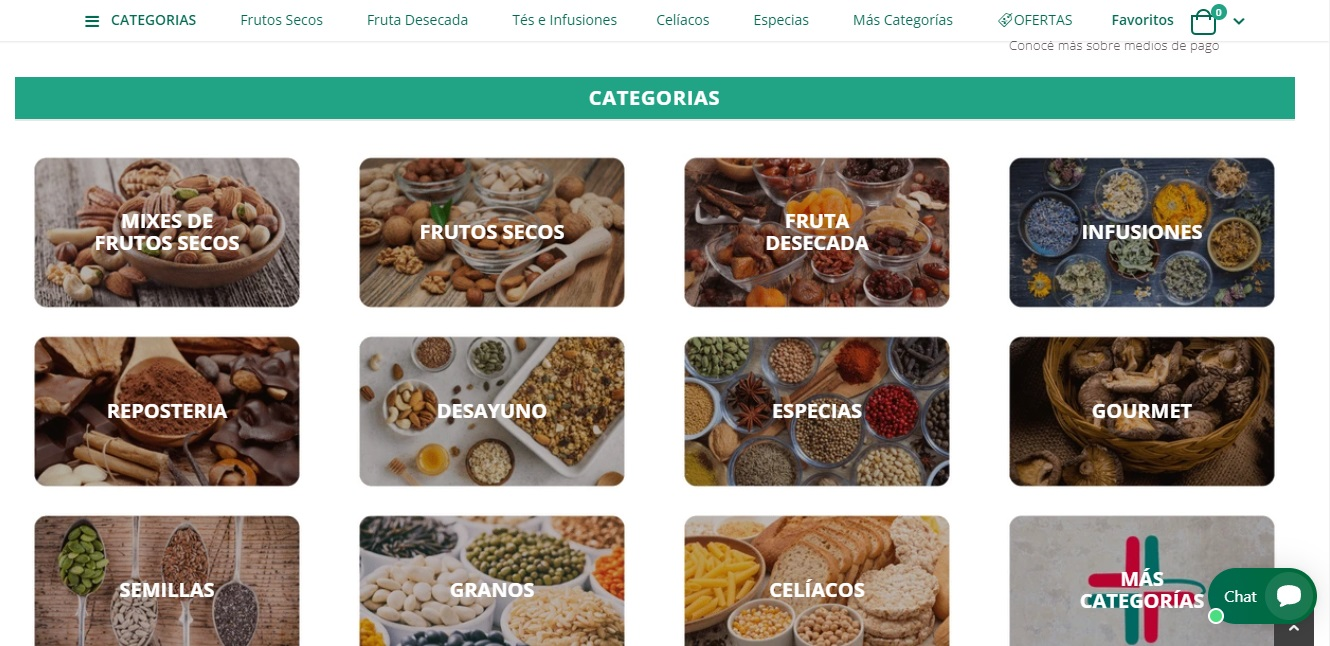
Task: View OFERTAS deals page
Action: (1035, 20)
